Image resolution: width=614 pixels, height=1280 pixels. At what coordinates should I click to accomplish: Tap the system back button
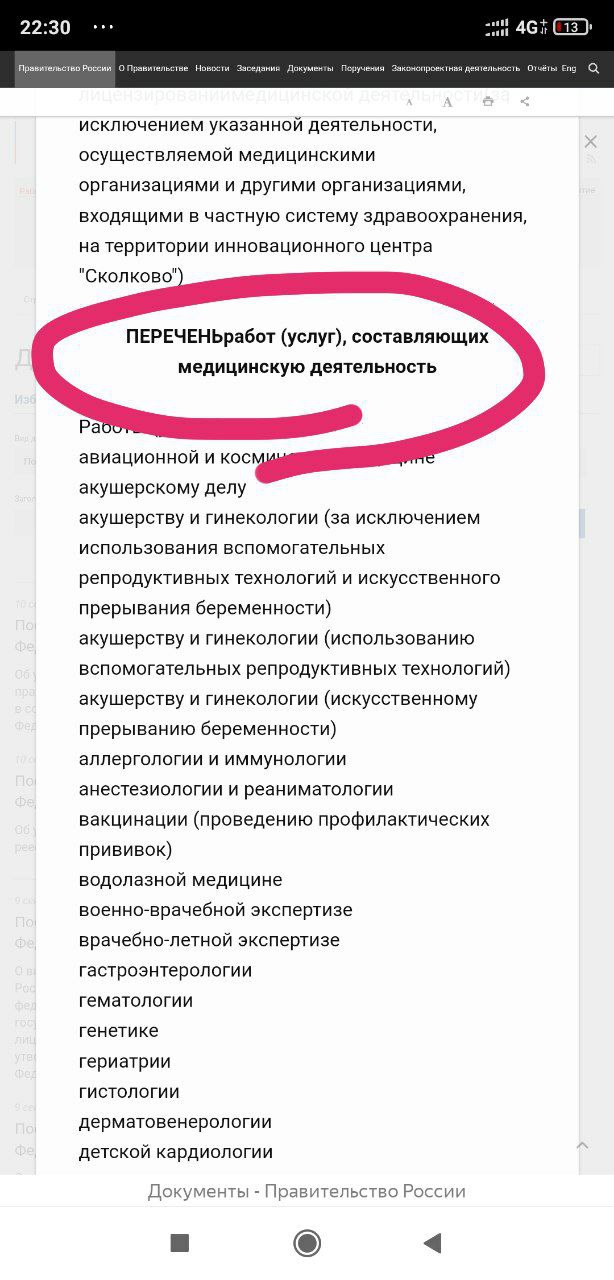pyautogui.click(x=432, y=1243)
